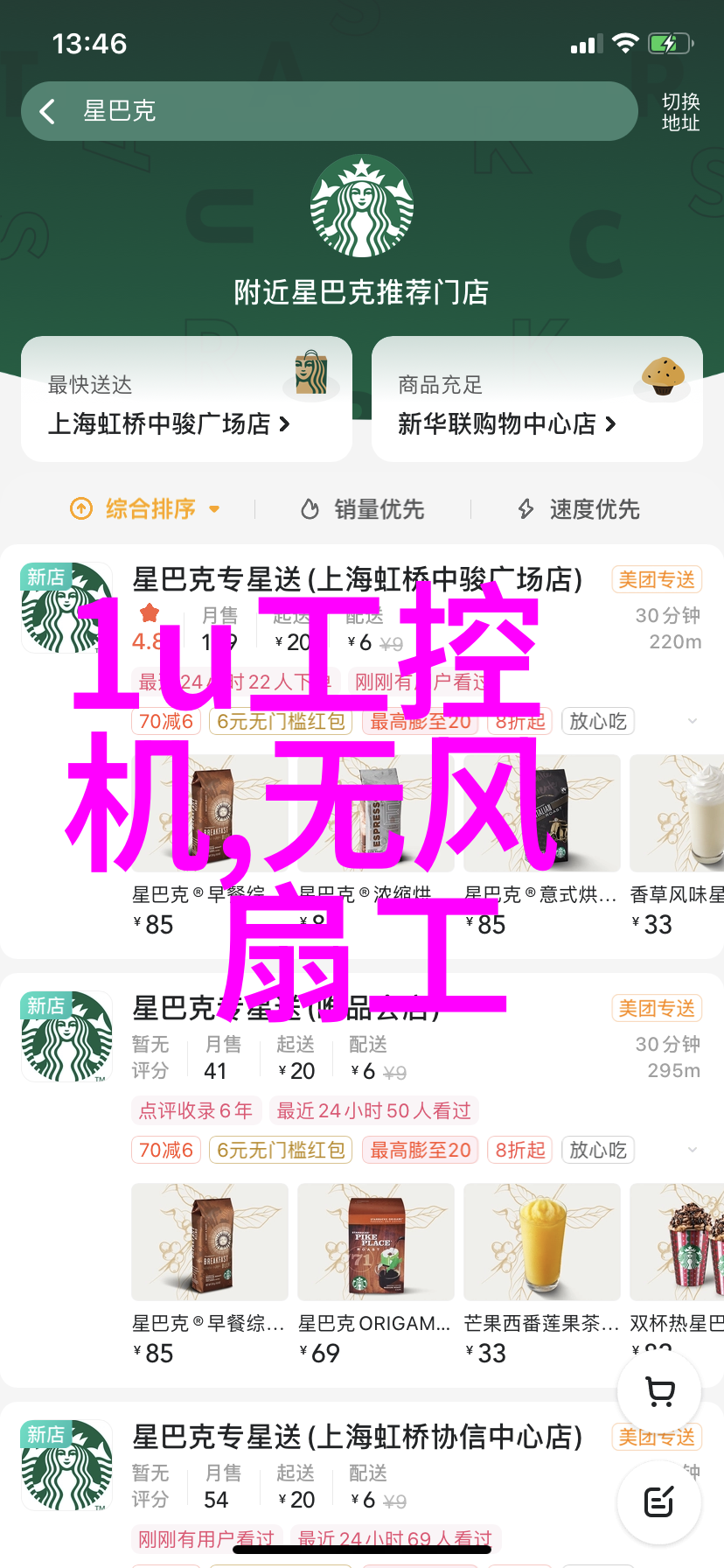Open the 上海虹桥中骏广场店 fastest delivery card
Viewport: 724px width, 1568px height.
(x=186, y=400)
